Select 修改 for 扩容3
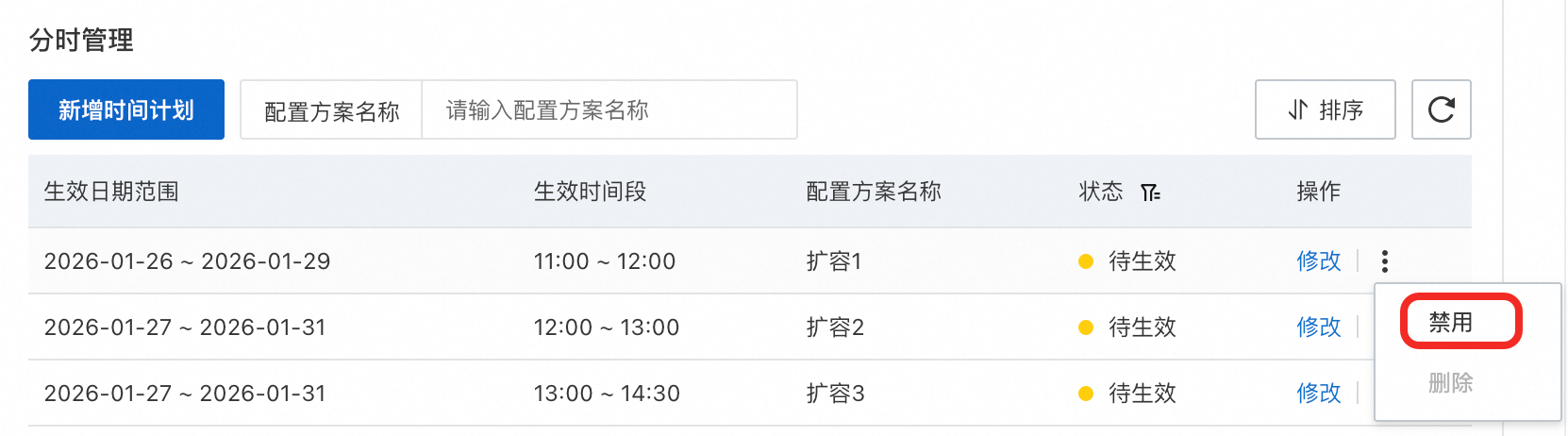Image resolution: width=1568 pixels, height=436 pixels. [1318, 393]
